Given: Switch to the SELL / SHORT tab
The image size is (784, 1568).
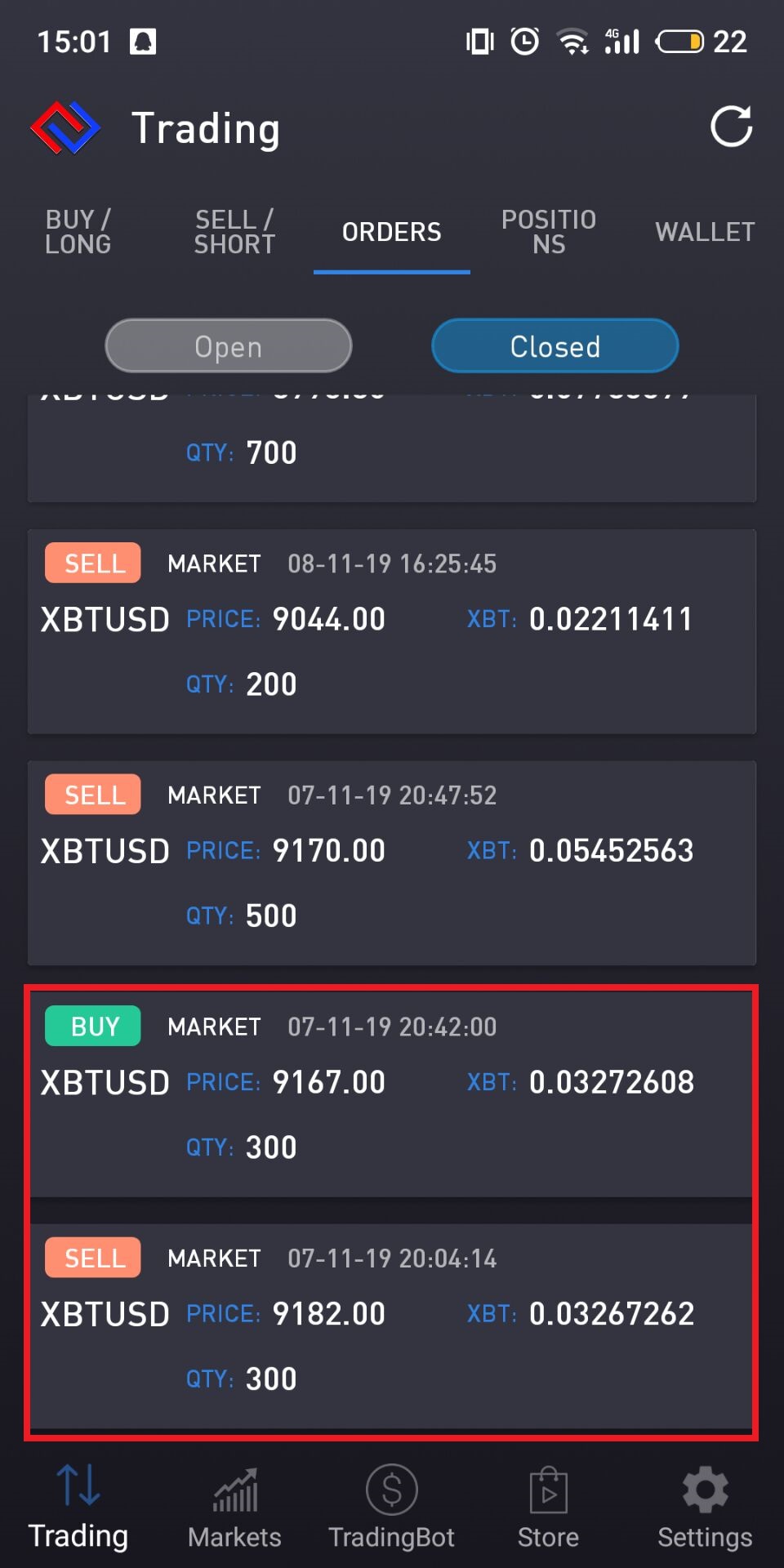Looking at the screenshot, I should click(234, 232).
